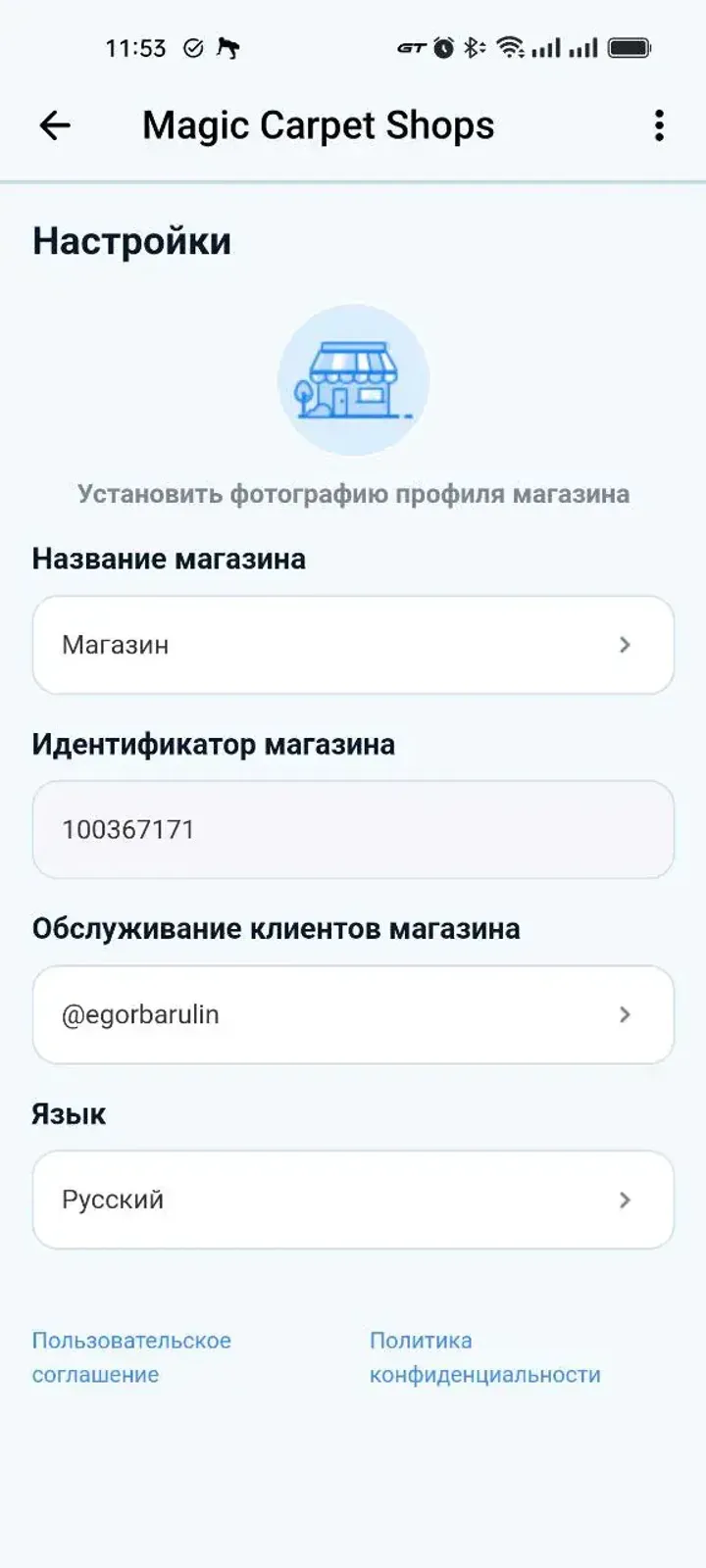Image resolution: width=706 pixels, height=1568 pixels.
Task: Change customer service contact @egorbarulin
Action: point(353,1014)
